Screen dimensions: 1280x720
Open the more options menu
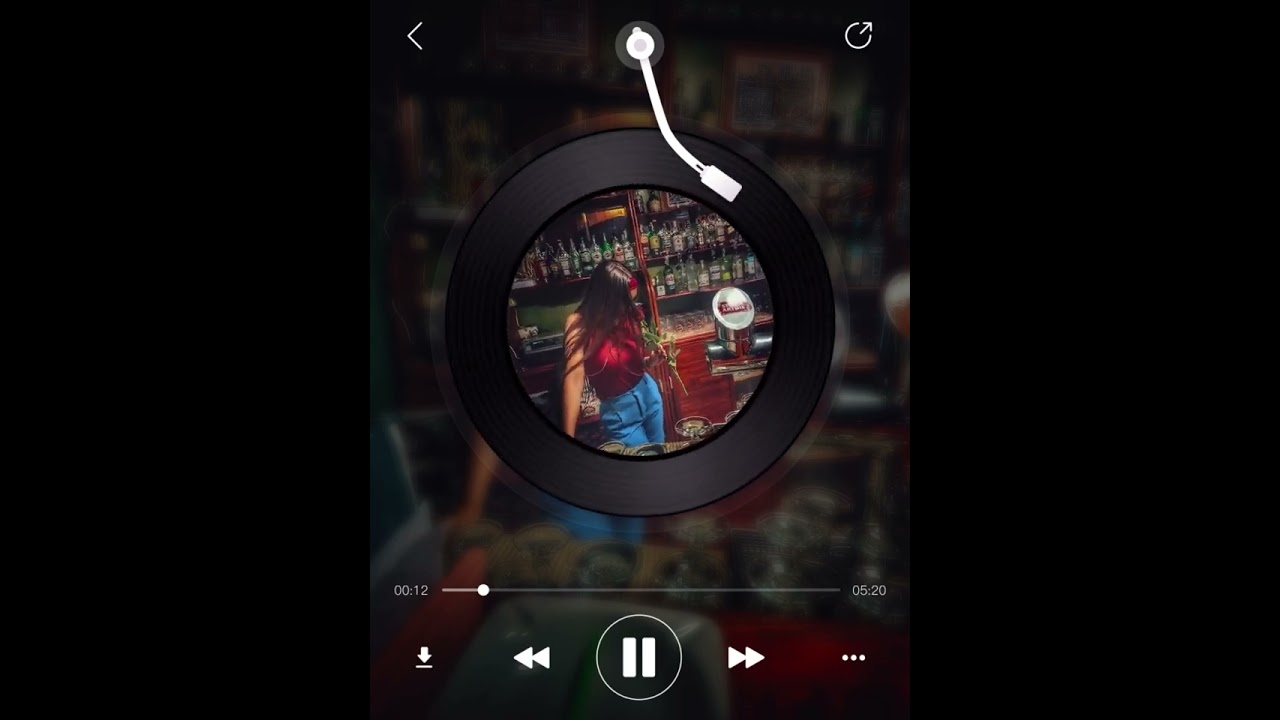coord(853,657)
